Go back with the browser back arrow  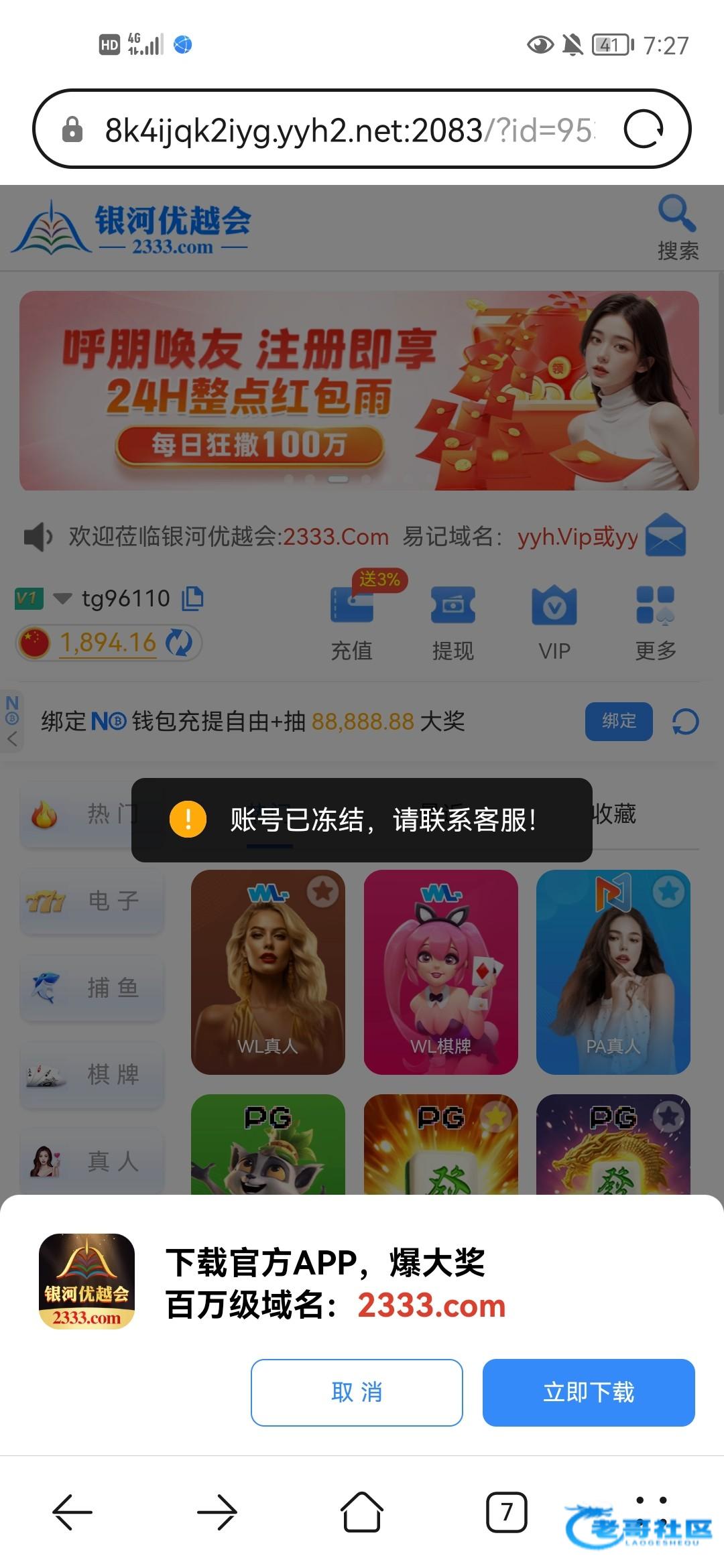(x=72, y=1512)
